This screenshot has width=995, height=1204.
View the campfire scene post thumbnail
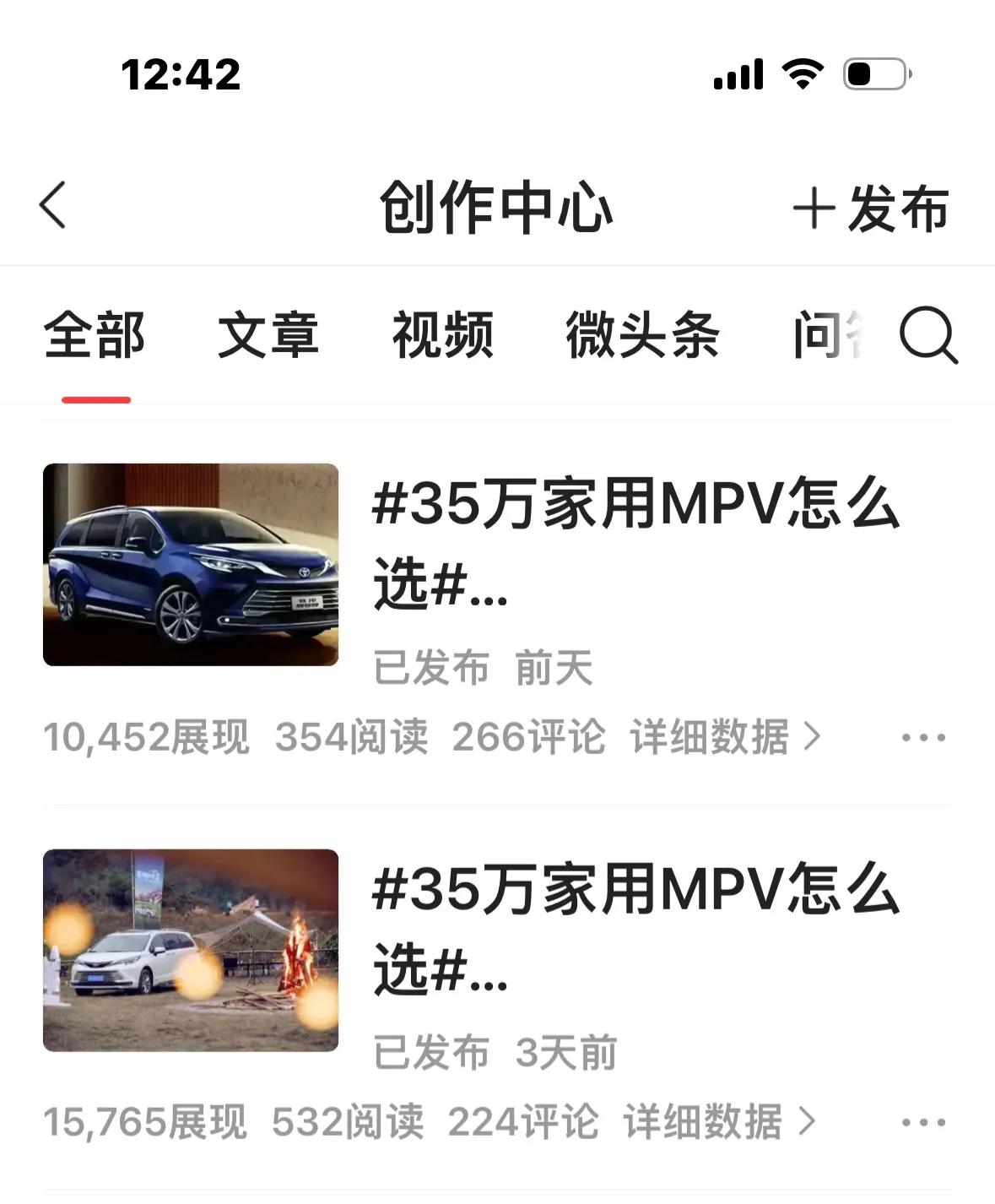[191, 947]
